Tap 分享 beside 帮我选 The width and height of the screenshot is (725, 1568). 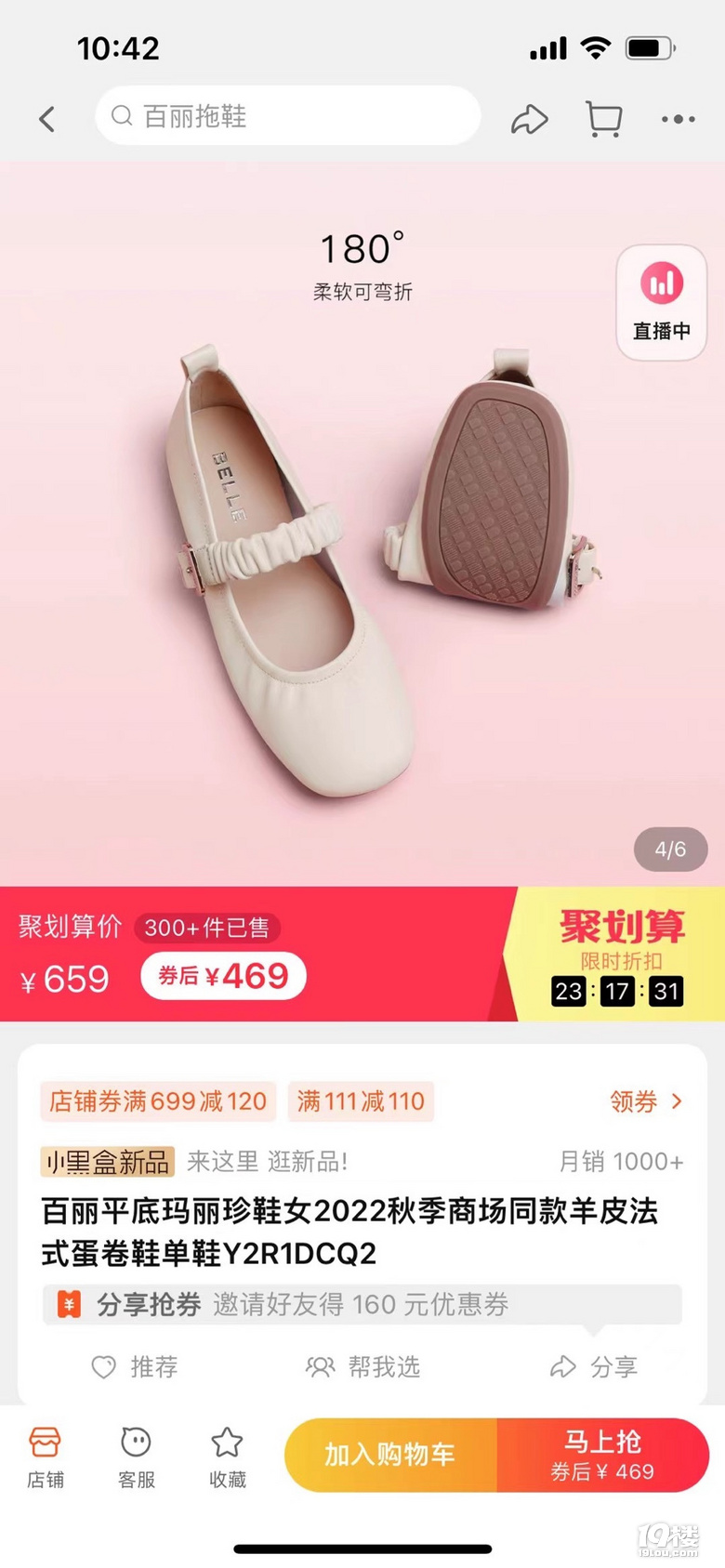click(594, 1366)
